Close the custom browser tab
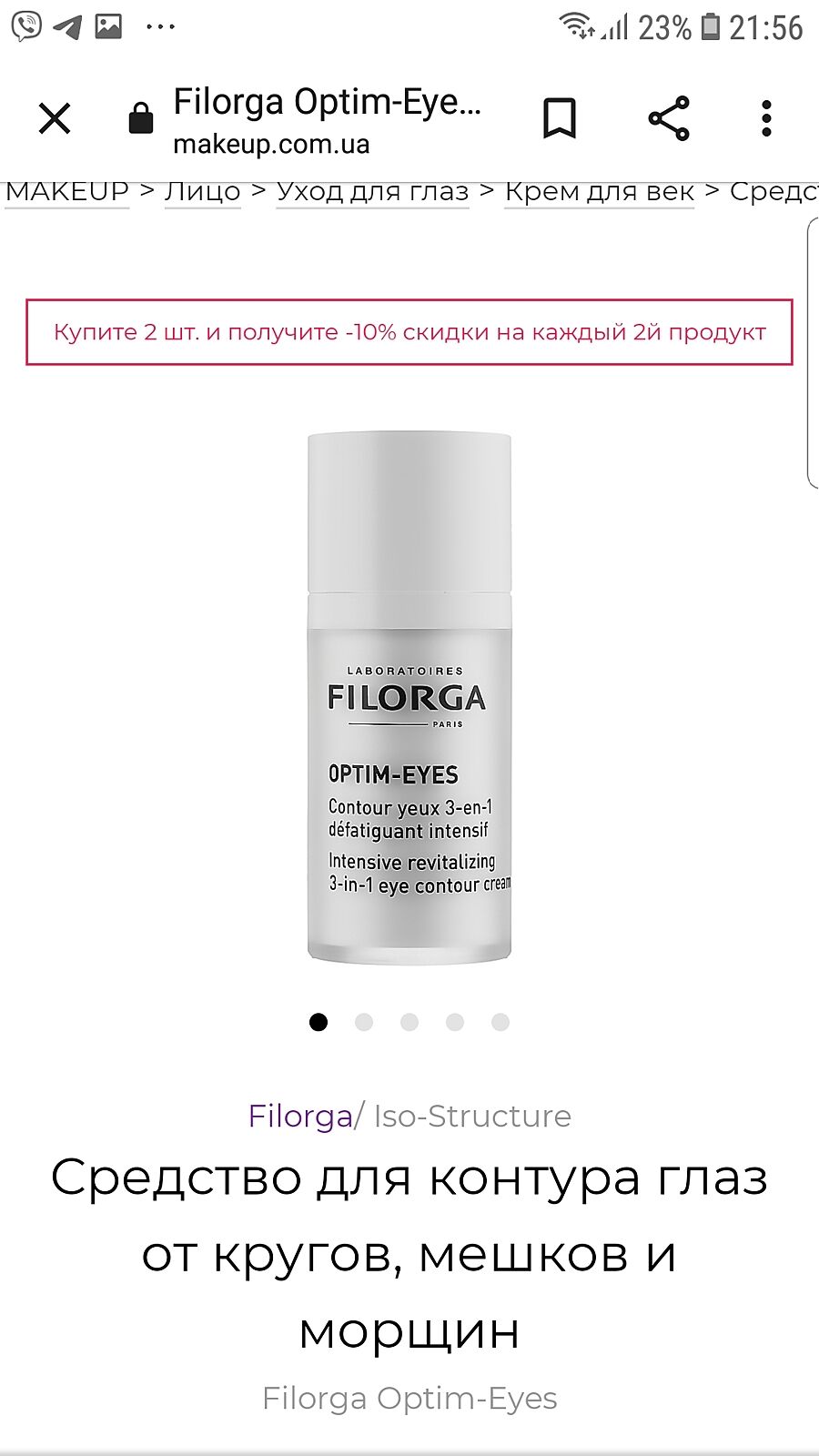 coord(55,118)
